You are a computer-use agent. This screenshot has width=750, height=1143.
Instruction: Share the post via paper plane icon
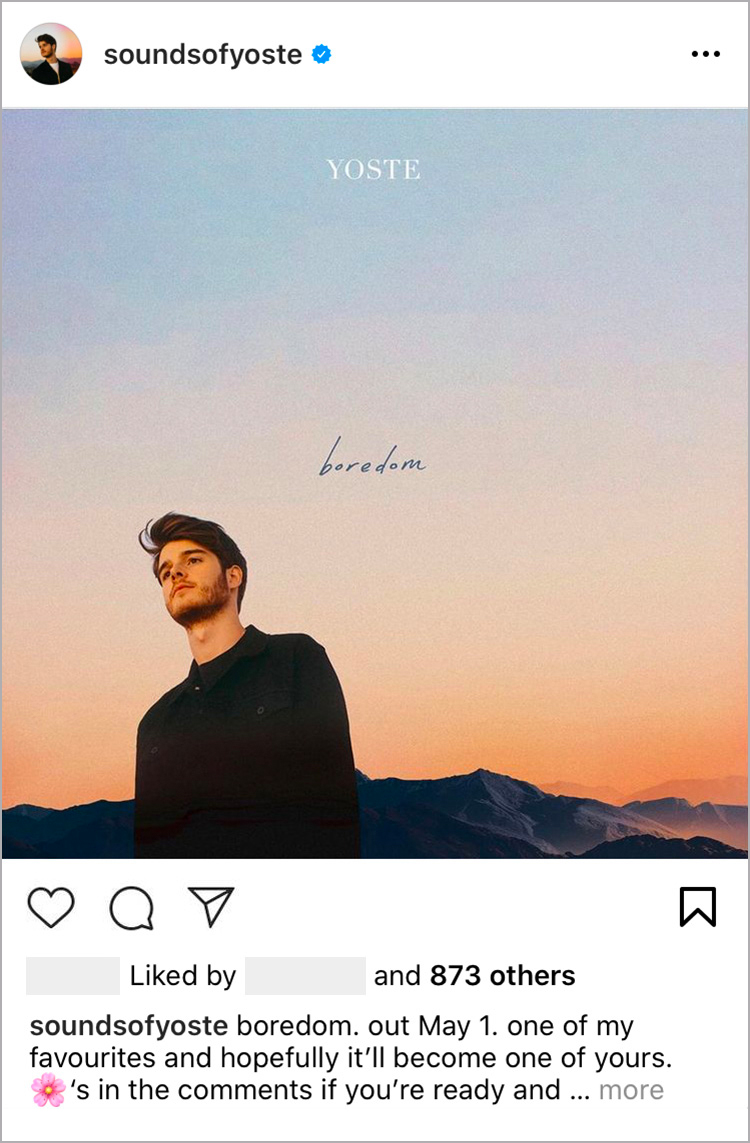click(210, 906)
